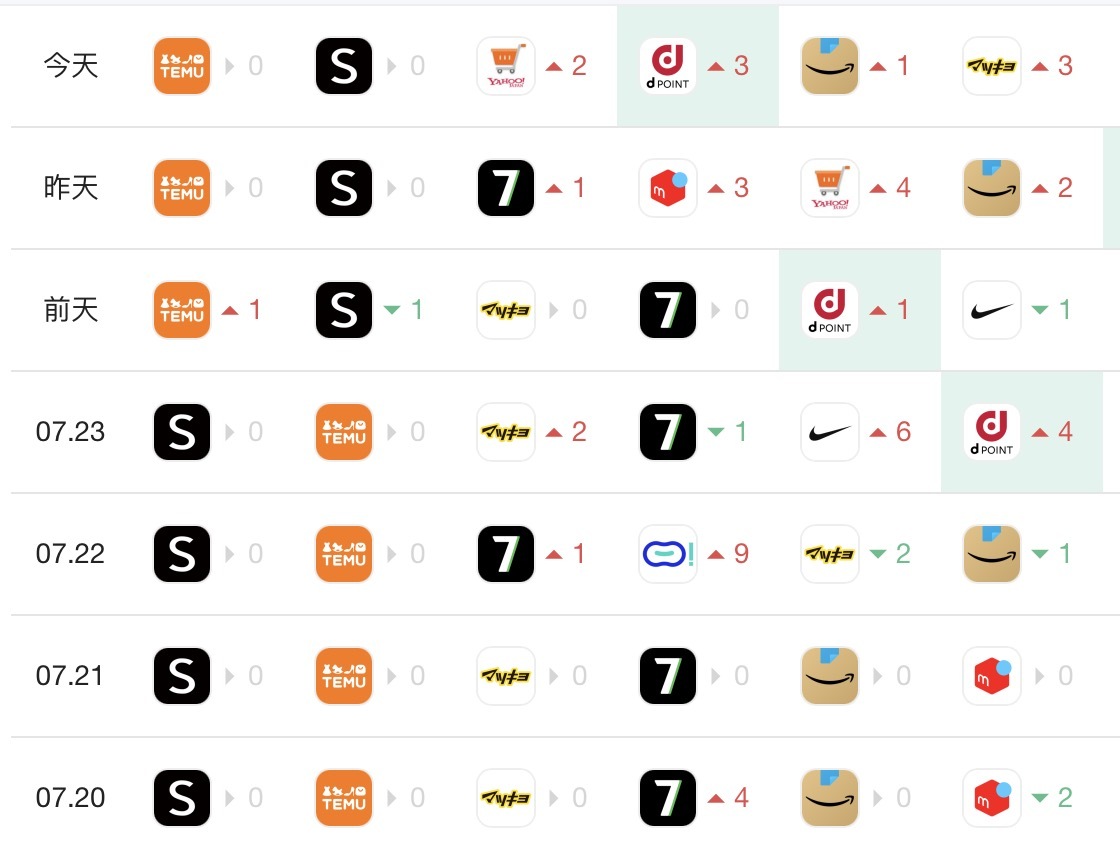
Task: Open the Mercari app in the 昨天 row
Action: [x=668, y=188]
